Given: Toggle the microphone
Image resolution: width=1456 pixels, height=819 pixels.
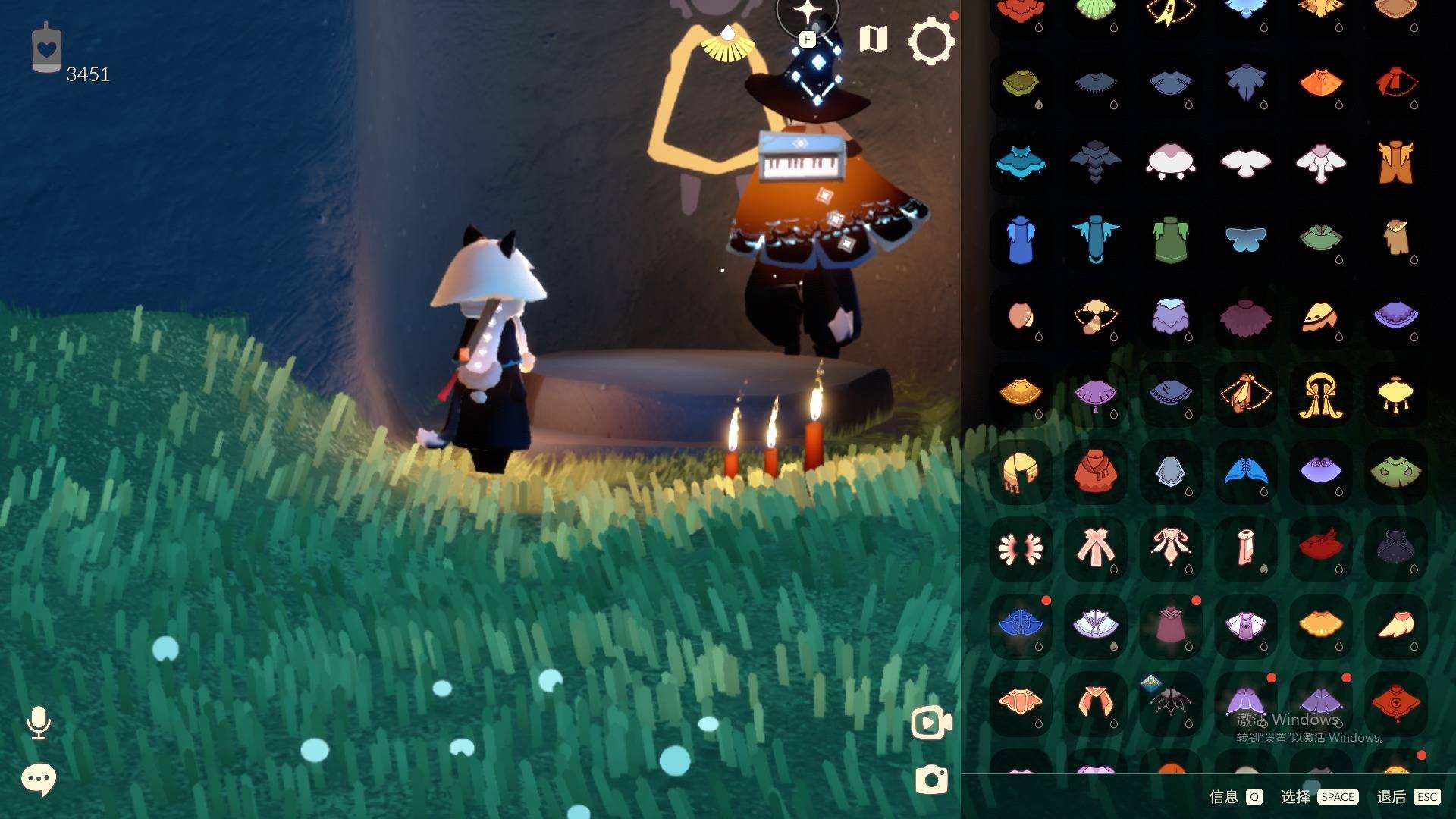Looking at the screenshot, I should 38,723.
